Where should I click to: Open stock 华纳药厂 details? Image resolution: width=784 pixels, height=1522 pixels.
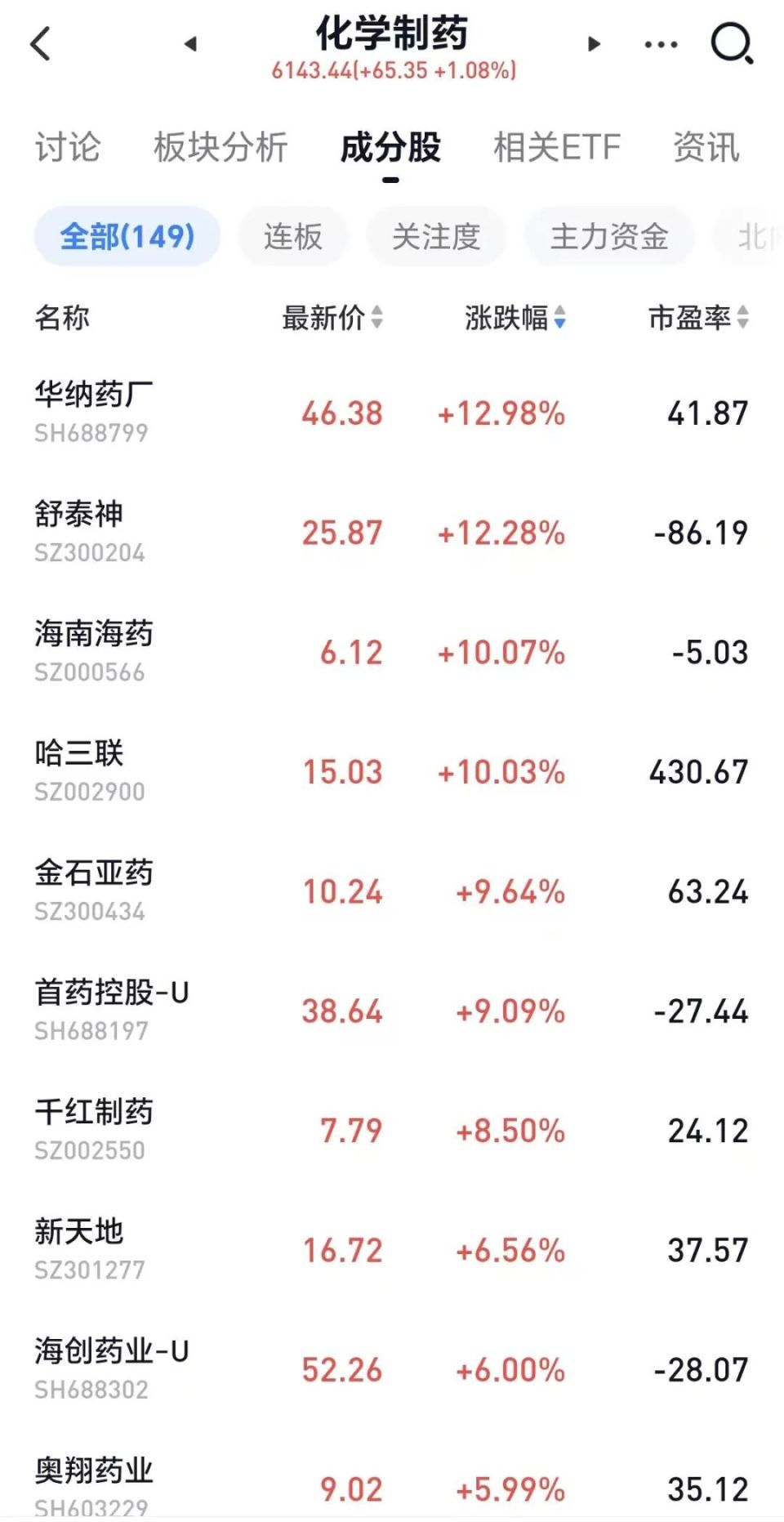pyautogui.click(x=392, y=413)
